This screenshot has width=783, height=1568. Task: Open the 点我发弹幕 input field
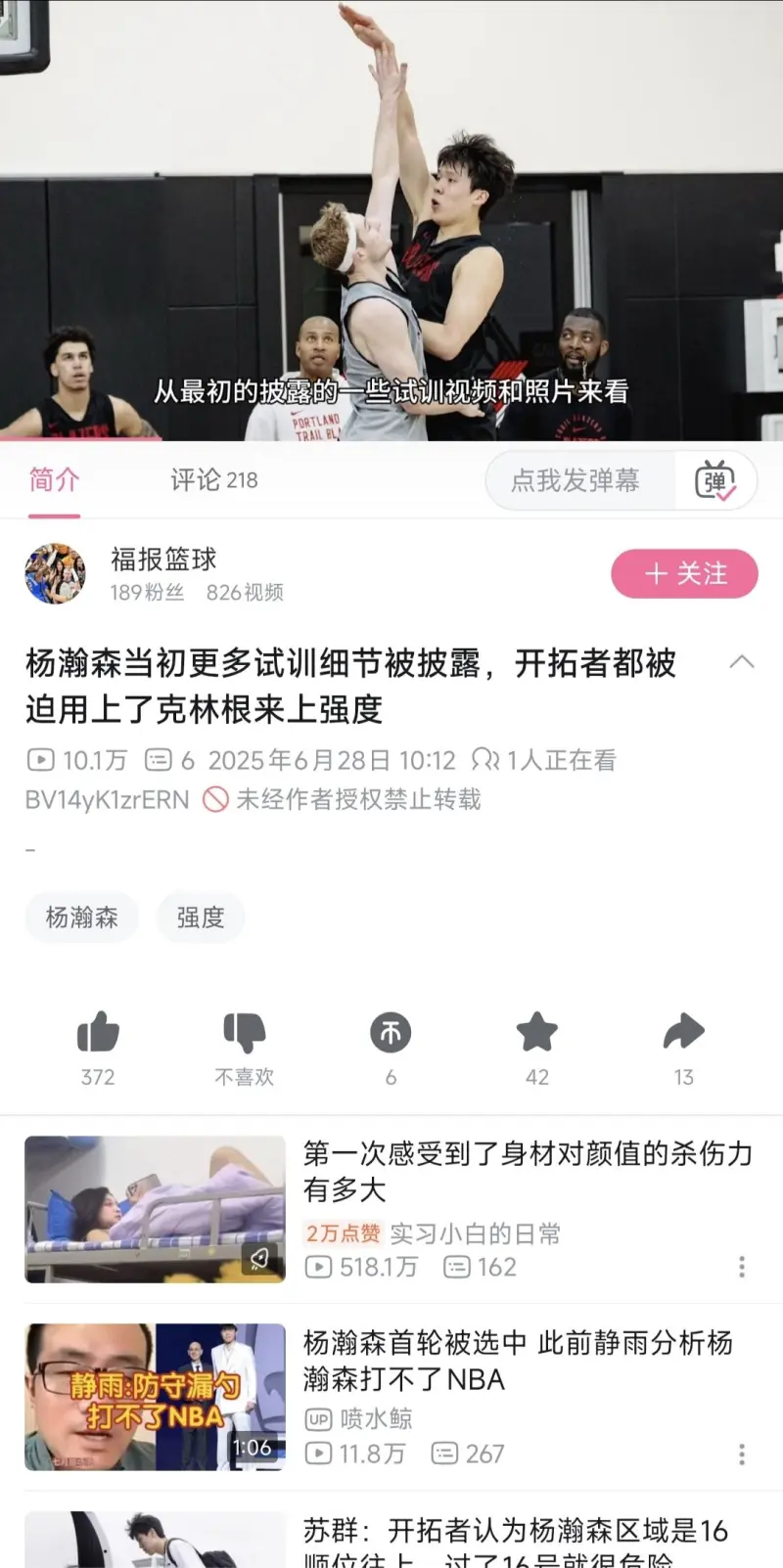(x=577, y=480)
